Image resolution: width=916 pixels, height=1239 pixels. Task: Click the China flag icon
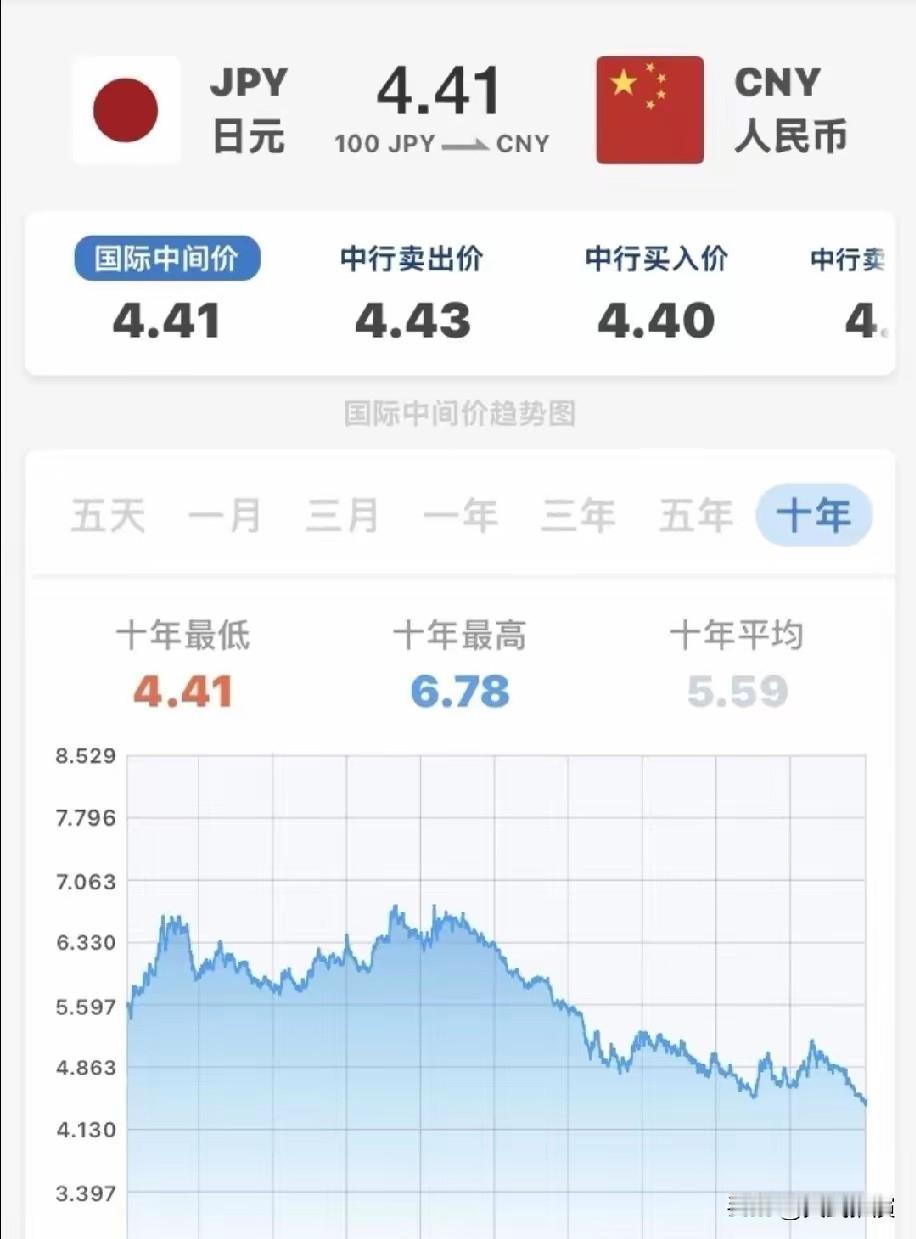649,110
